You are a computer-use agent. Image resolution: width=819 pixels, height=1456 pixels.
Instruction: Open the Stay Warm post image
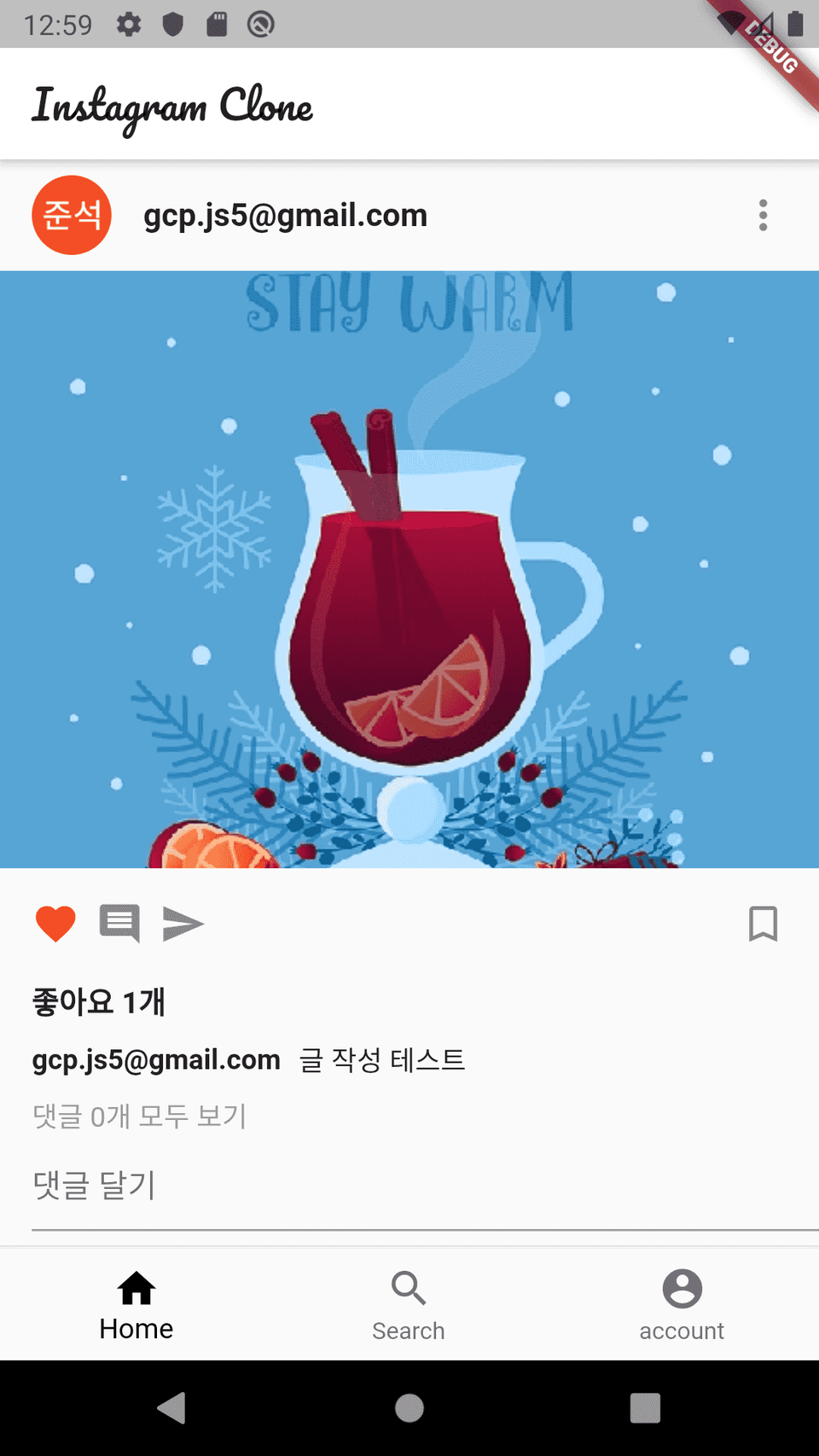(x=409, y=569)
